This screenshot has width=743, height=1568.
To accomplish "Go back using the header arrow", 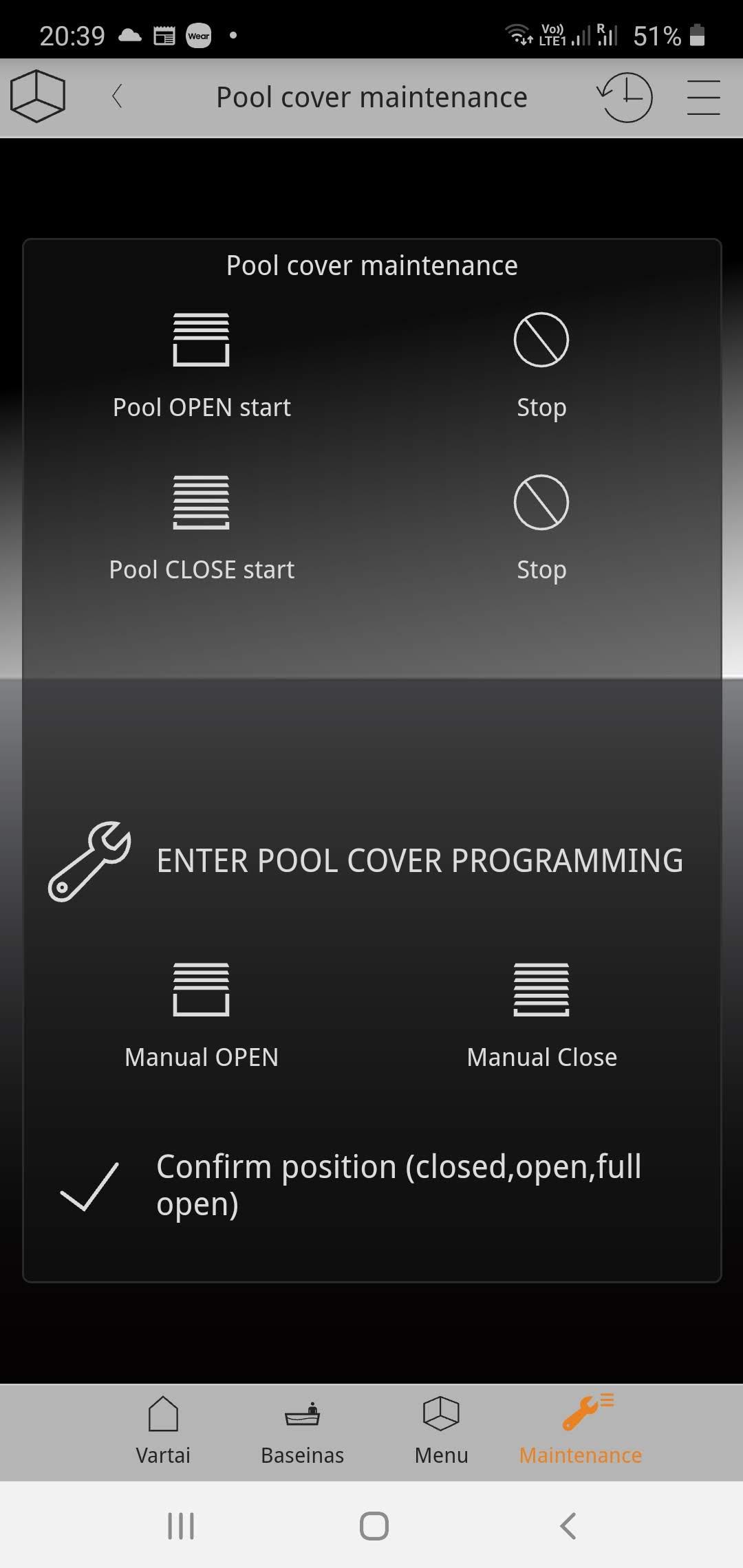I will click(x=118, y=97).
